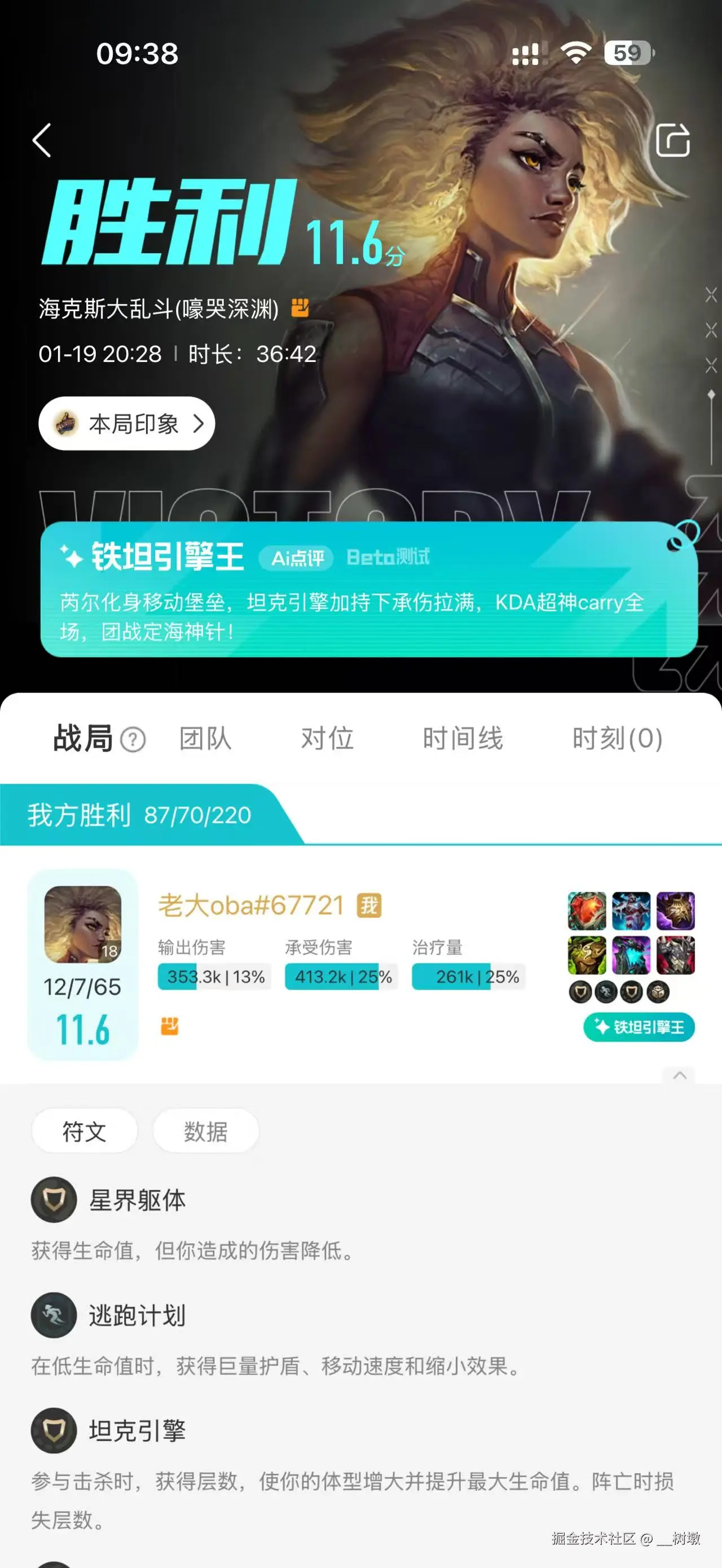Toggle the 符文 pill to show runes

tap(85, 1131)
